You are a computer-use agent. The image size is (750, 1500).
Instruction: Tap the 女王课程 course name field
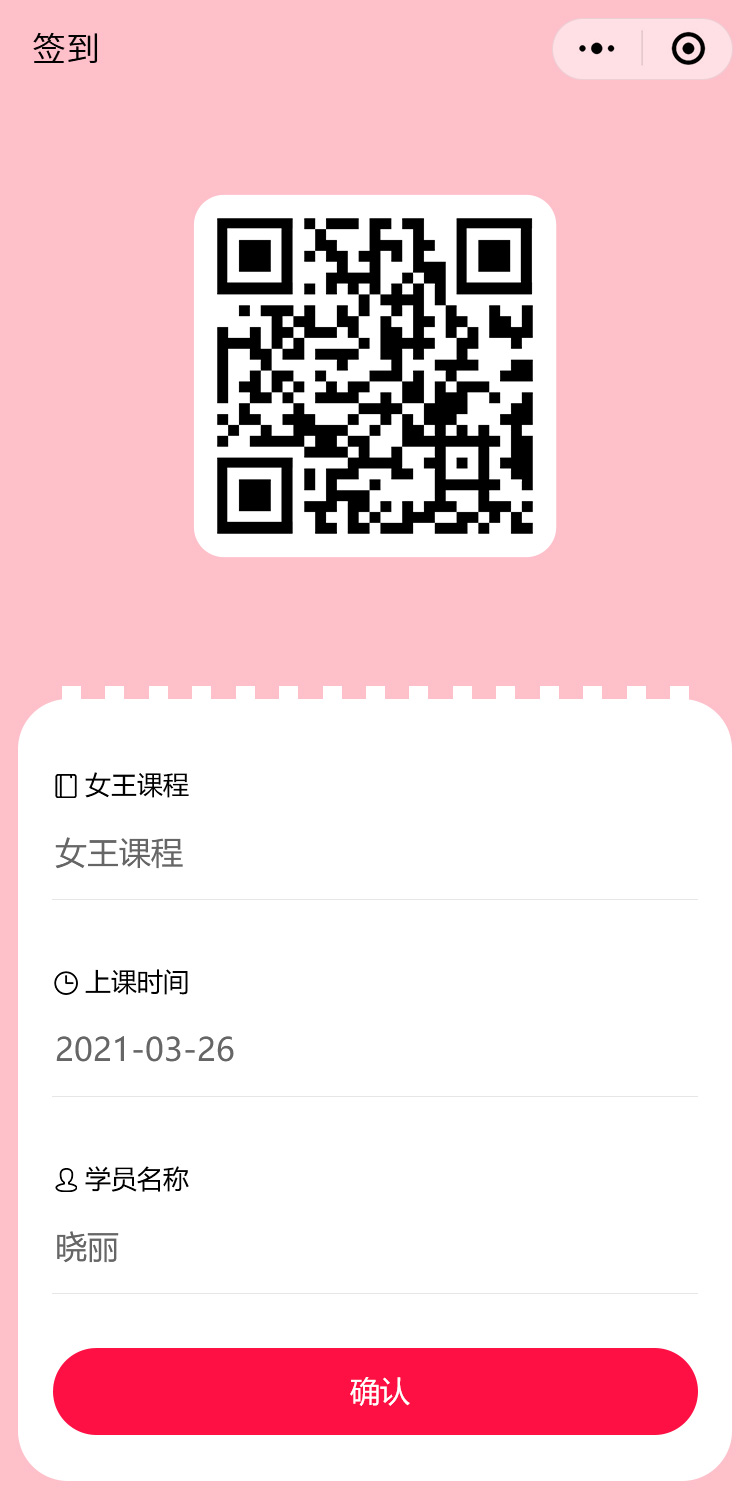tap(374, 854)
